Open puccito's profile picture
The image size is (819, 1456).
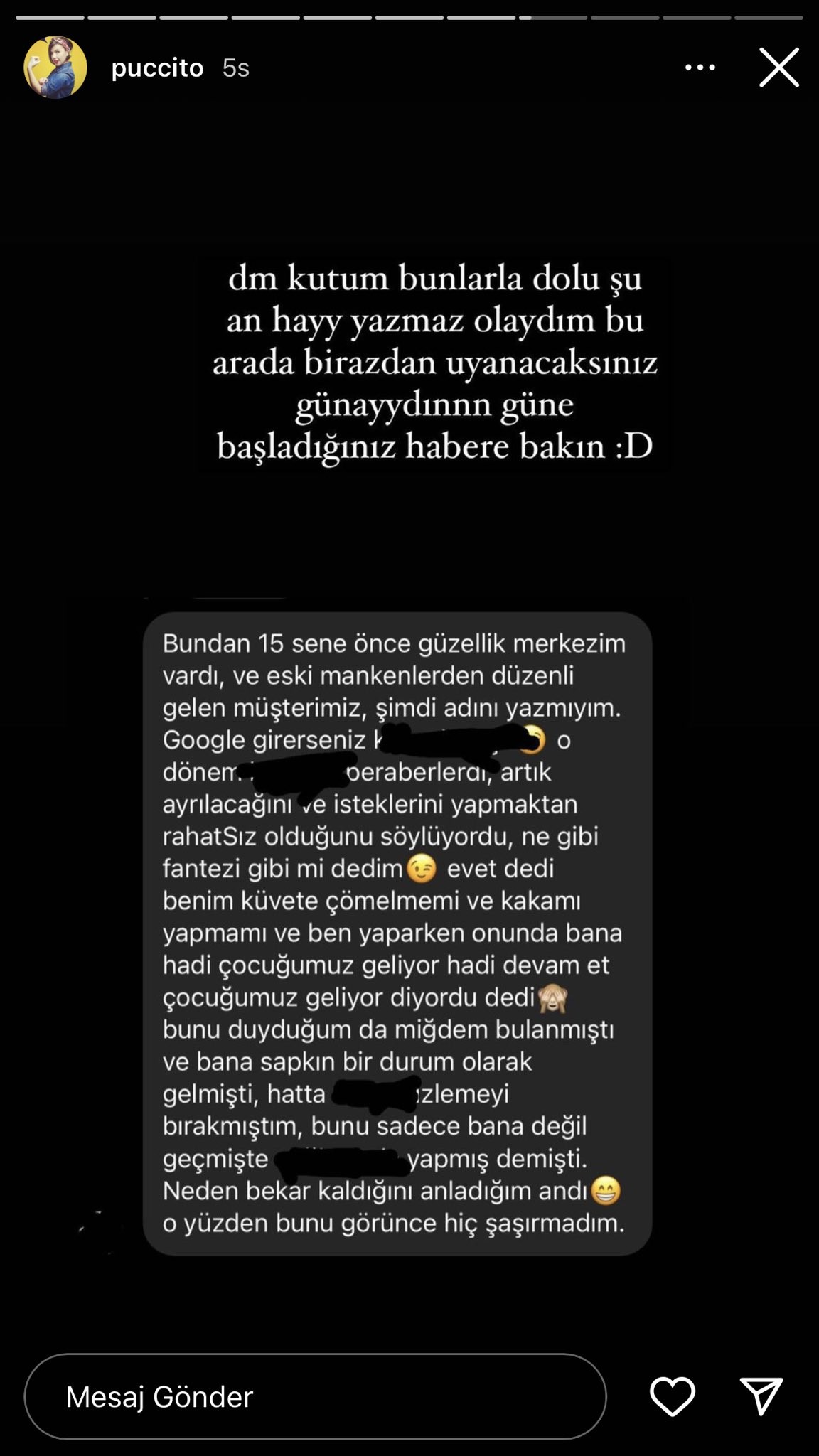[55, 68]
